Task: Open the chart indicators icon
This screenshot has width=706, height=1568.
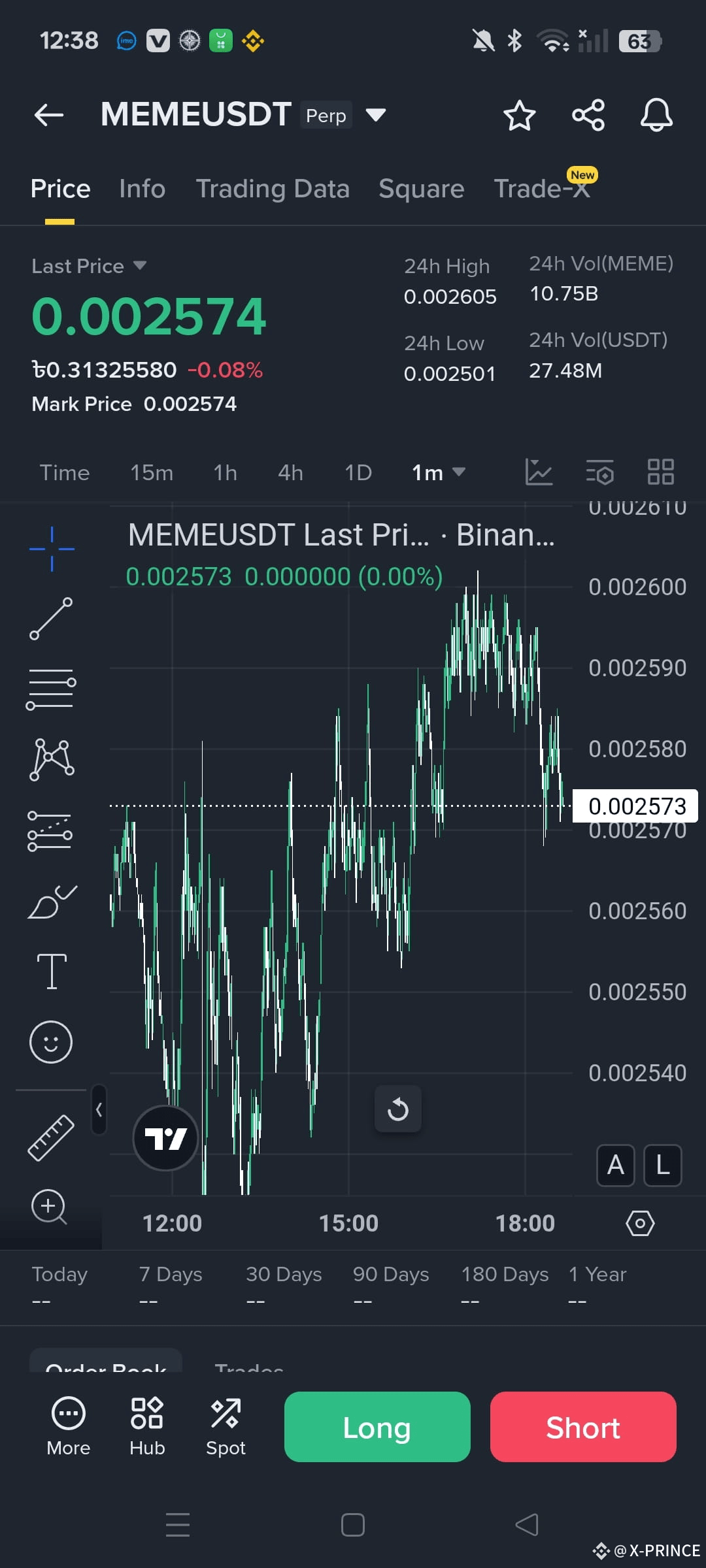Action: pyautogui.click(x=539, y=472)
